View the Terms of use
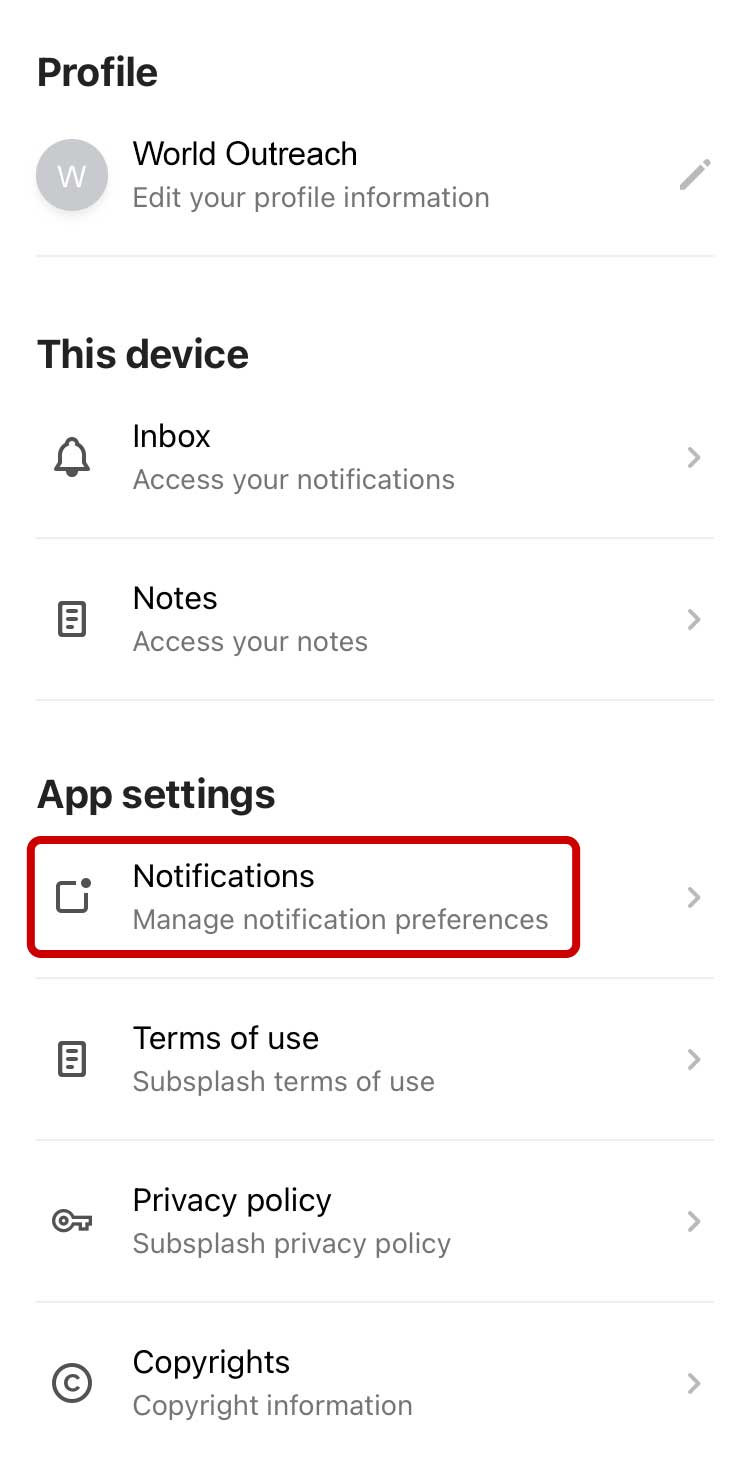This screenshot has width=750, height=1463. click(x=375, y=1059)
